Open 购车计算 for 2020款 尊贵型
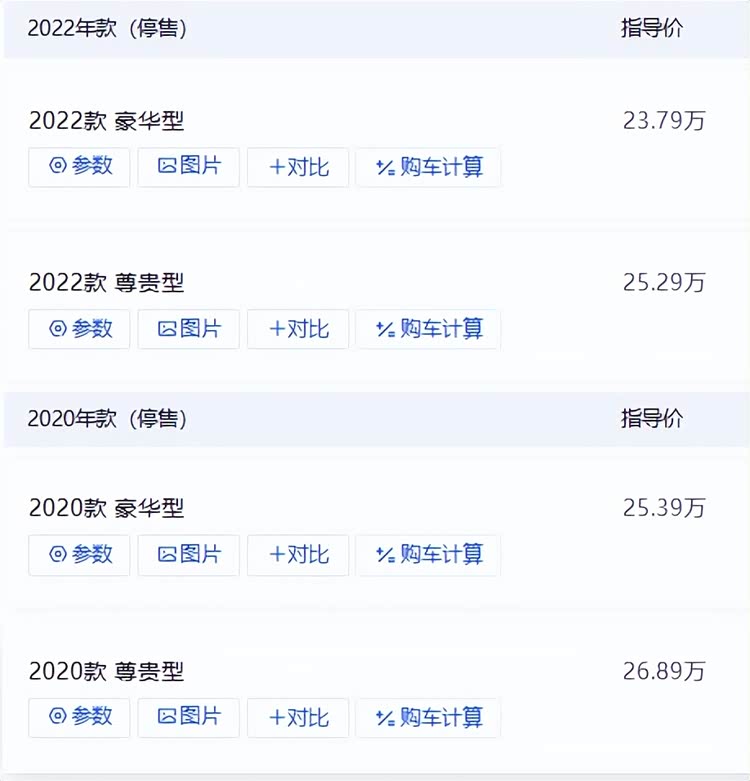Viewport: 750px width, 781px height. [428, 717]
